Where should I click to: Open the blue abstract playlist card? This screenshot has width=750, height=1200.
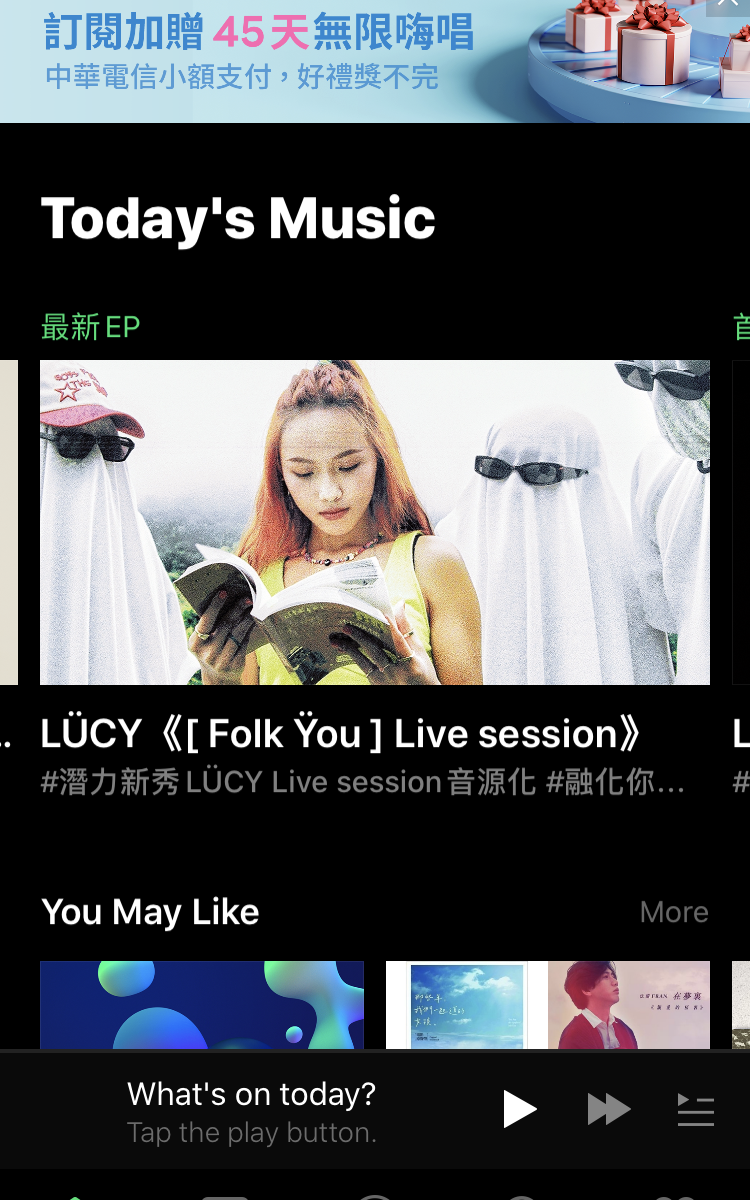coord(202,1004)
